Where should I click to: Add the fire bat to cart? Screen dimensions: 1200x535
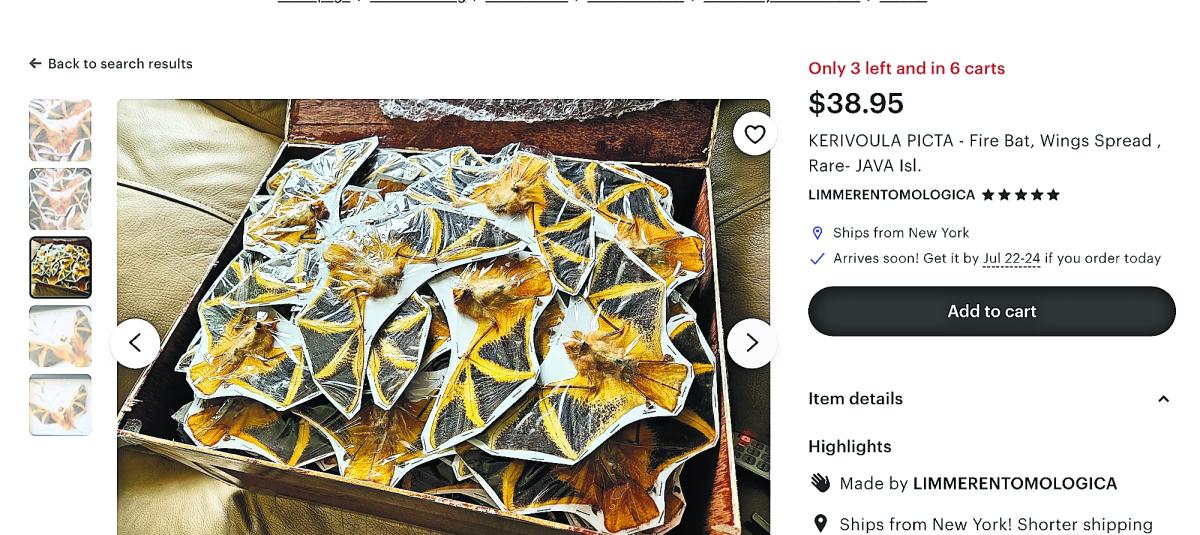[x=991, y=311]
